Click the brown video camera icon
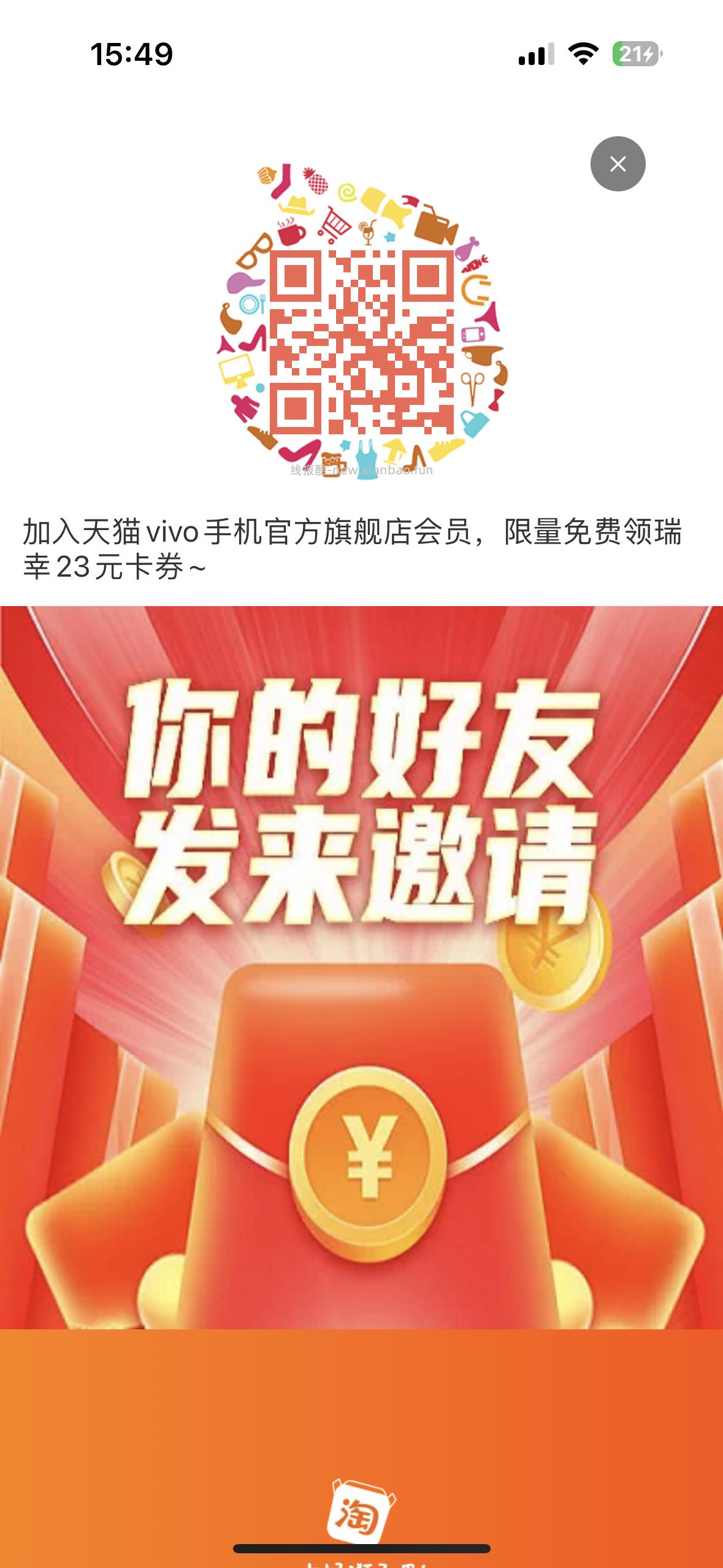723x1568 pixels. point(435,226)
